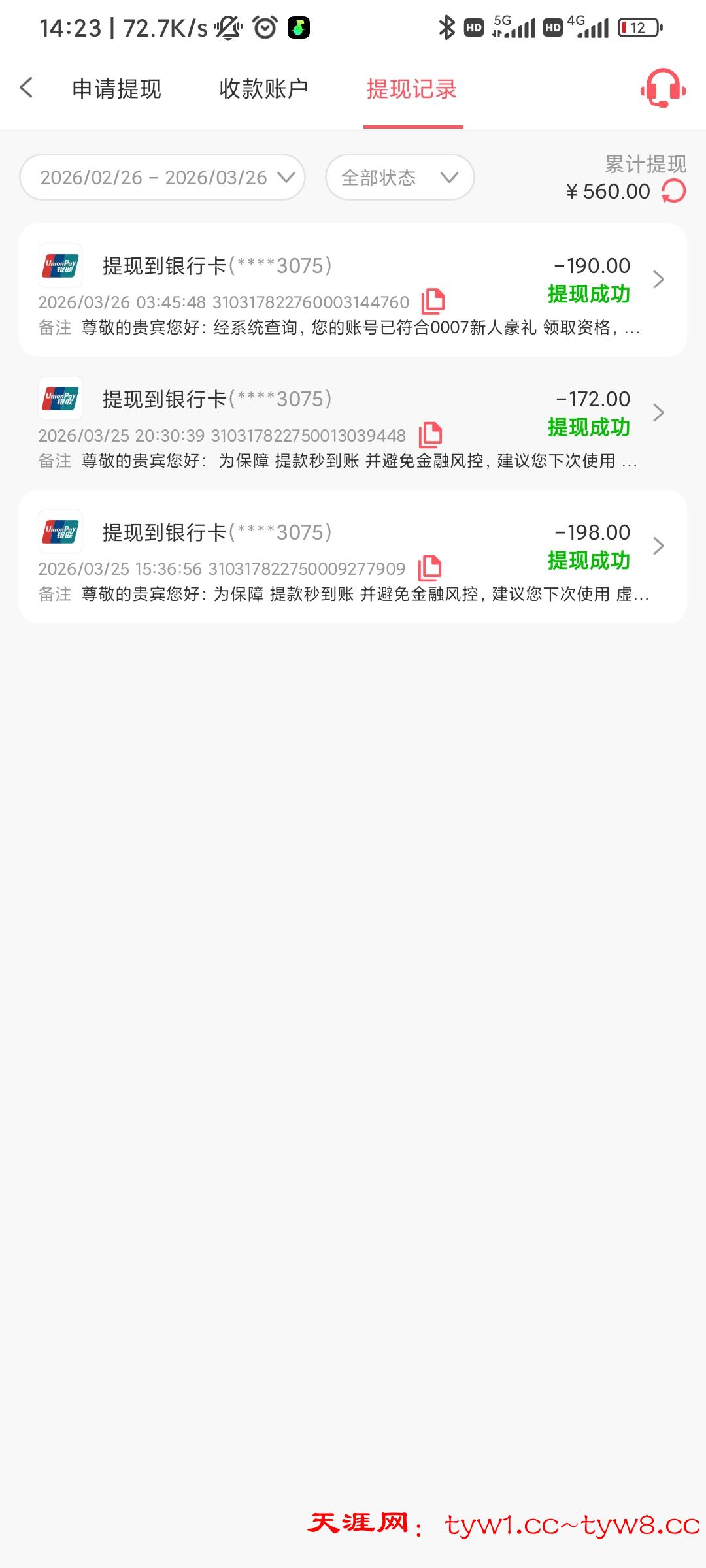Copy order number of -172.00 withdrawal
The height and width of the screenshot is (1568, 706).
[x=430, y=434]
